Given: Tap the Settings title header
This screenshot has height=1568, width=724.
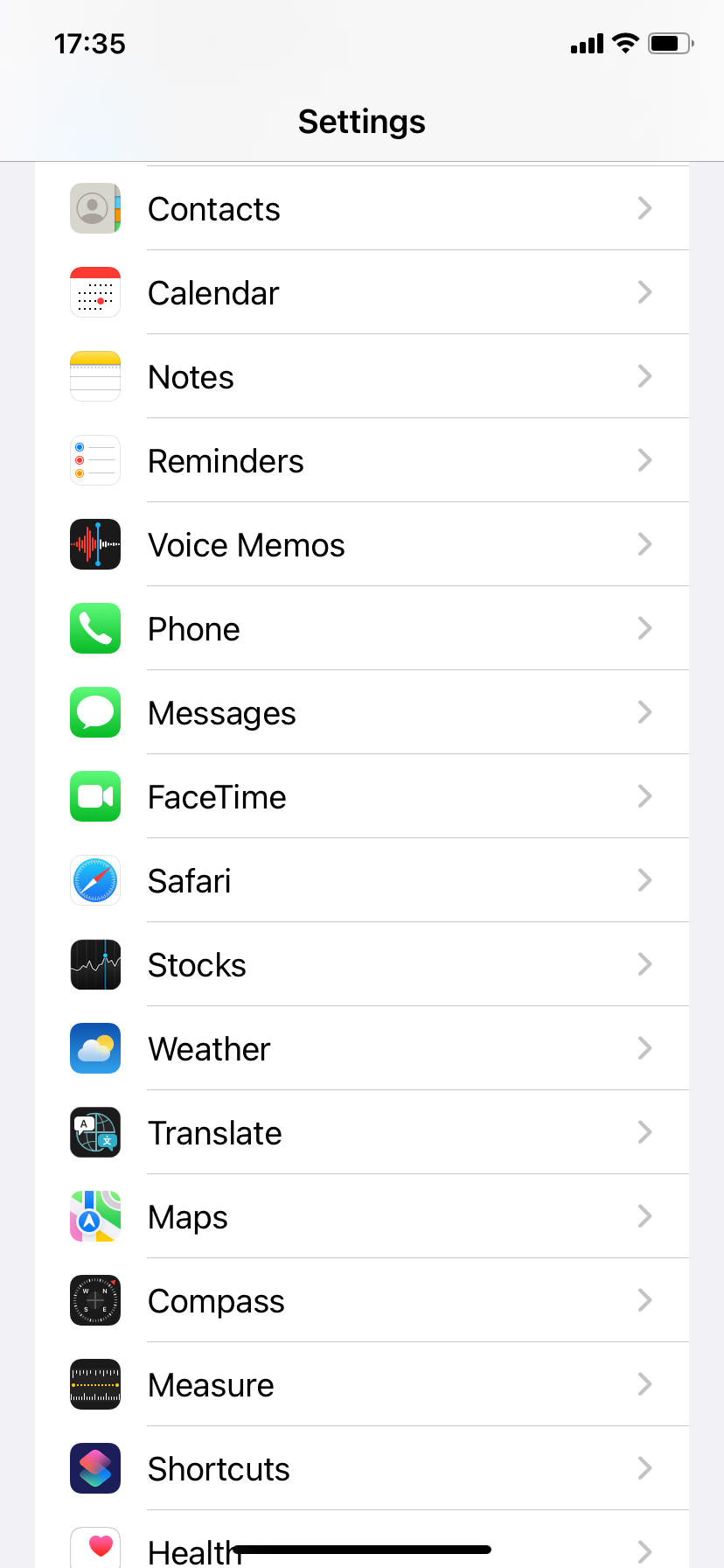Looking at the screenshot, I should [x=362, y=122].
